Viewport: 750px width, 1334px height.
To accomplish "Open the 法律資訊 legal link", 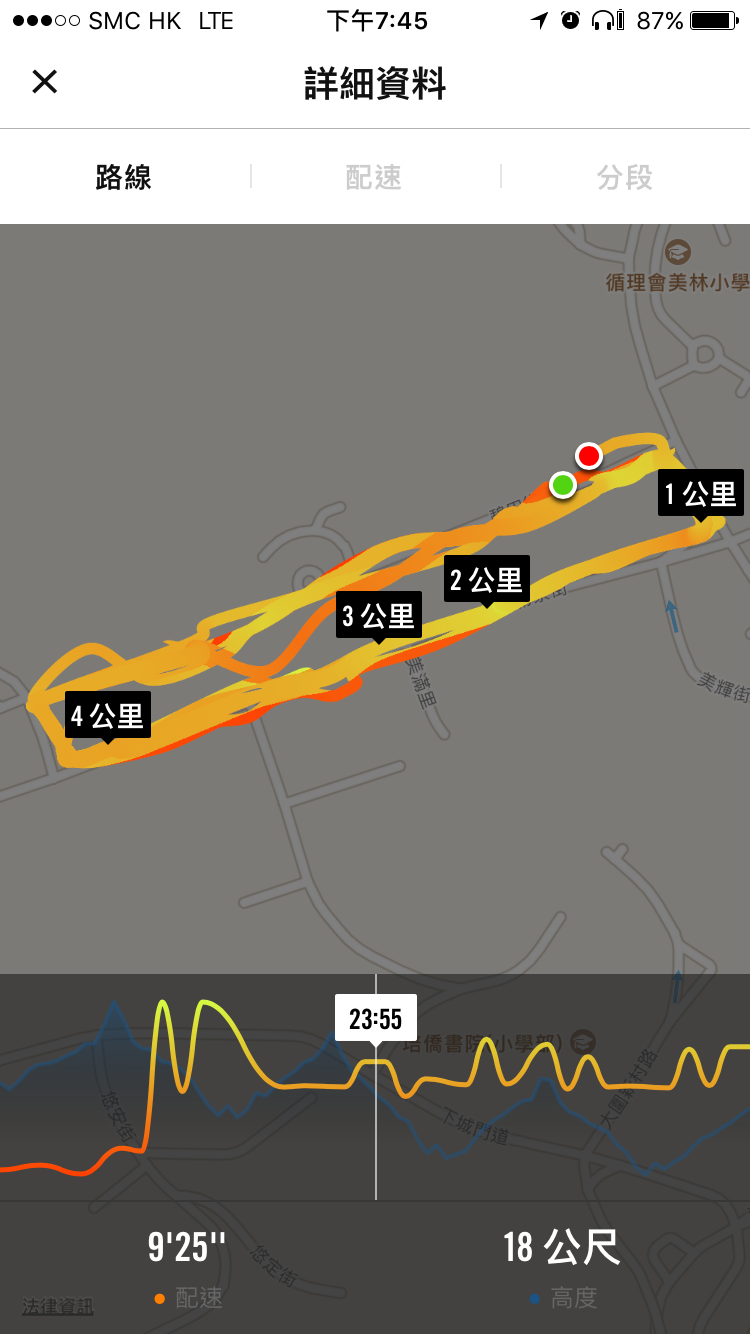I will pos(57,1306).
